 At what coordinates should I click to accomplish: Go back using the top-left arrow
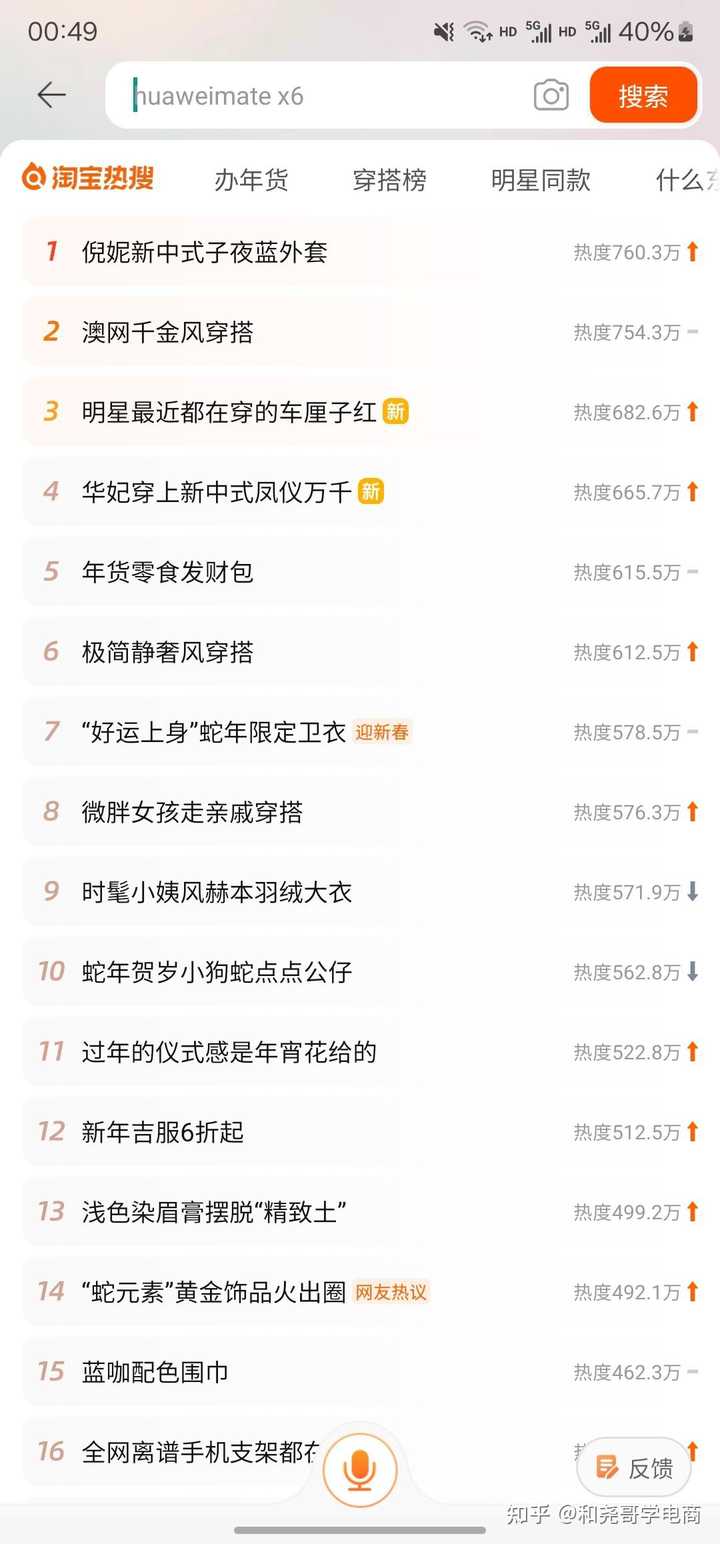(x=51, y=95)
